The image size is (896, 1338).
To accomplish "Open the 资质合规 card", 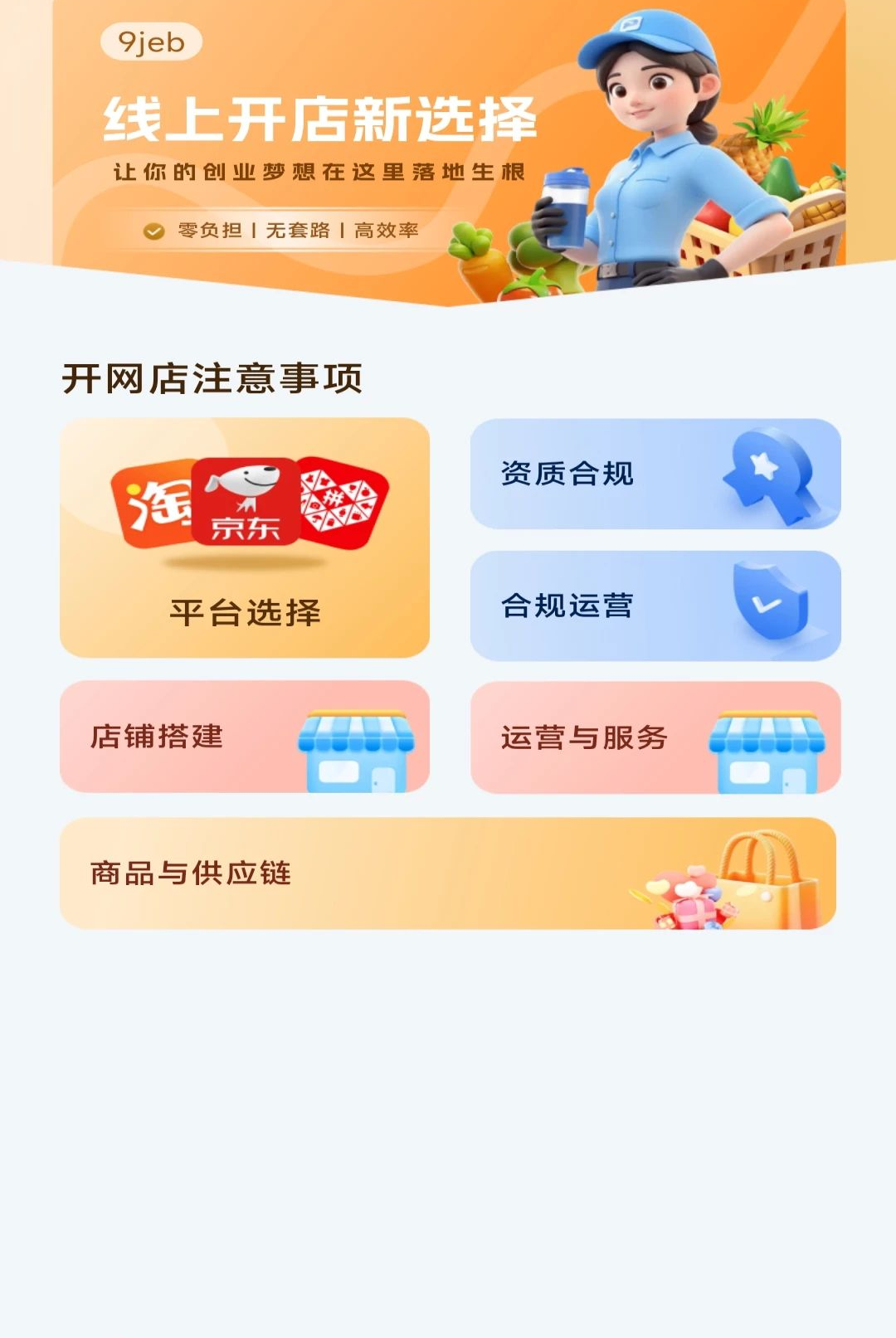I will (655, 474).
